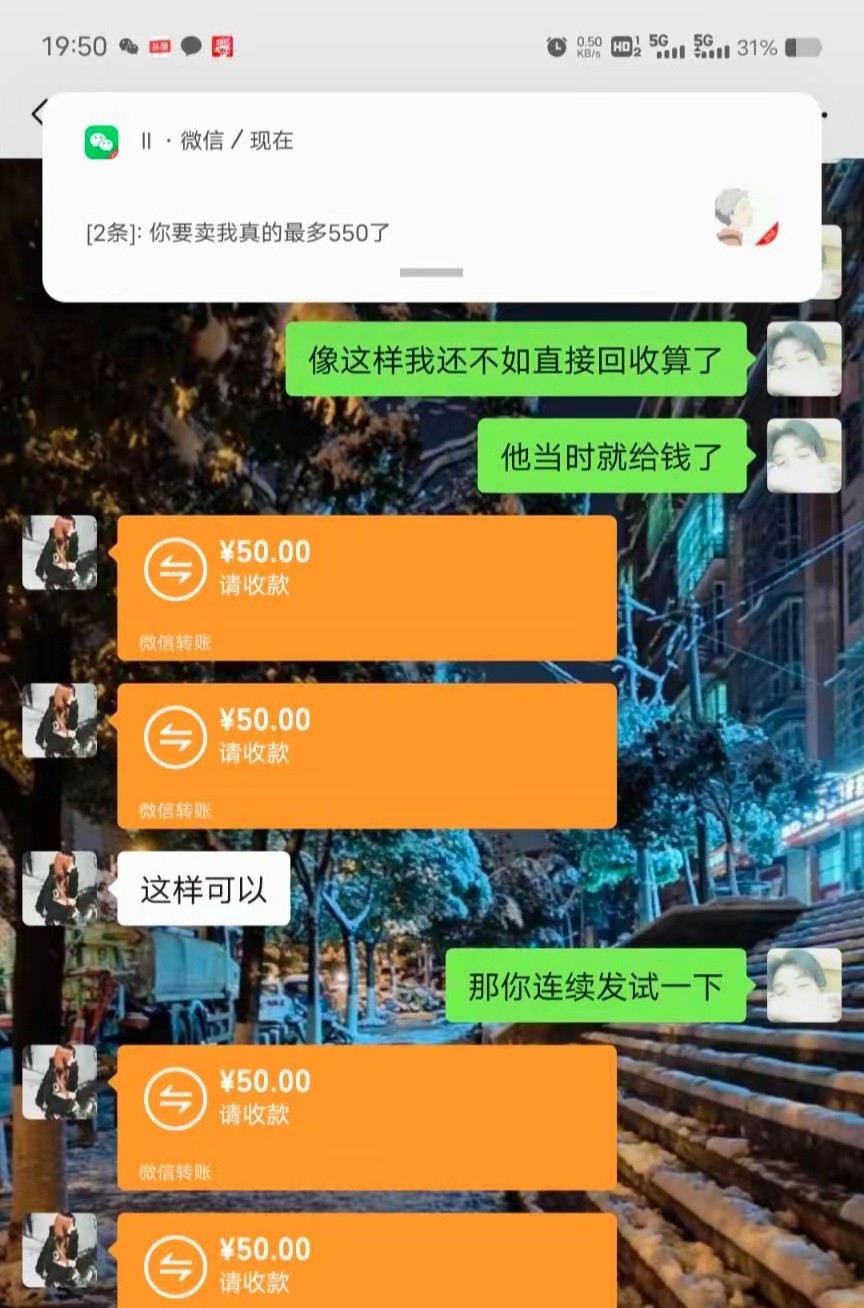Viewport: 864px width, 1308px height.
Task: Tap my avatar beside 他当时就给钱了
Action: pos(803,455)
